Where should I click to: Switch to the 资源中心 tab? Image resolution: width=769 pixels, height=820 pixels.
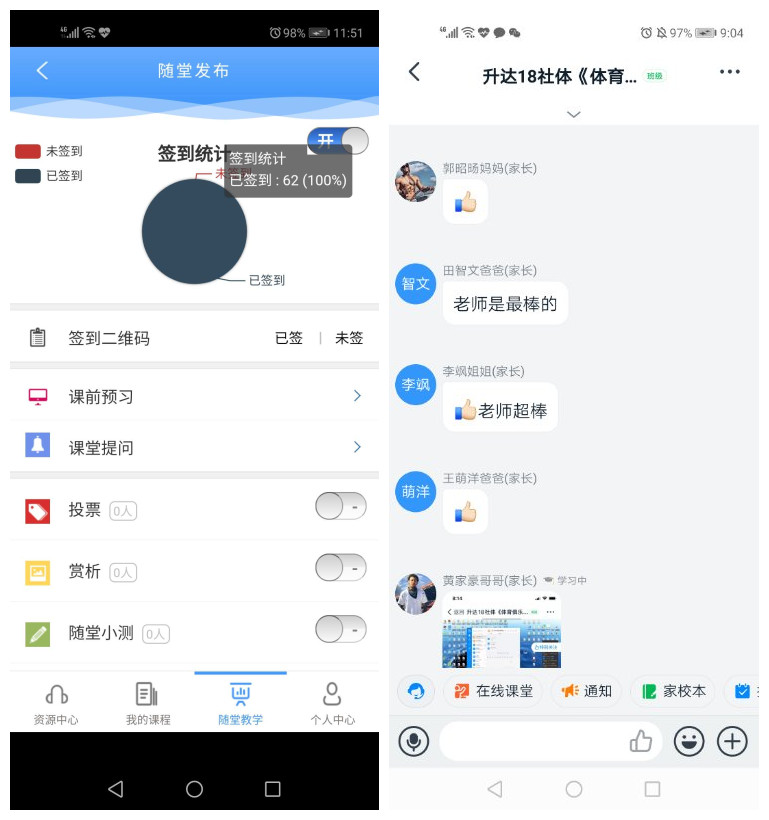coord(56,703)
